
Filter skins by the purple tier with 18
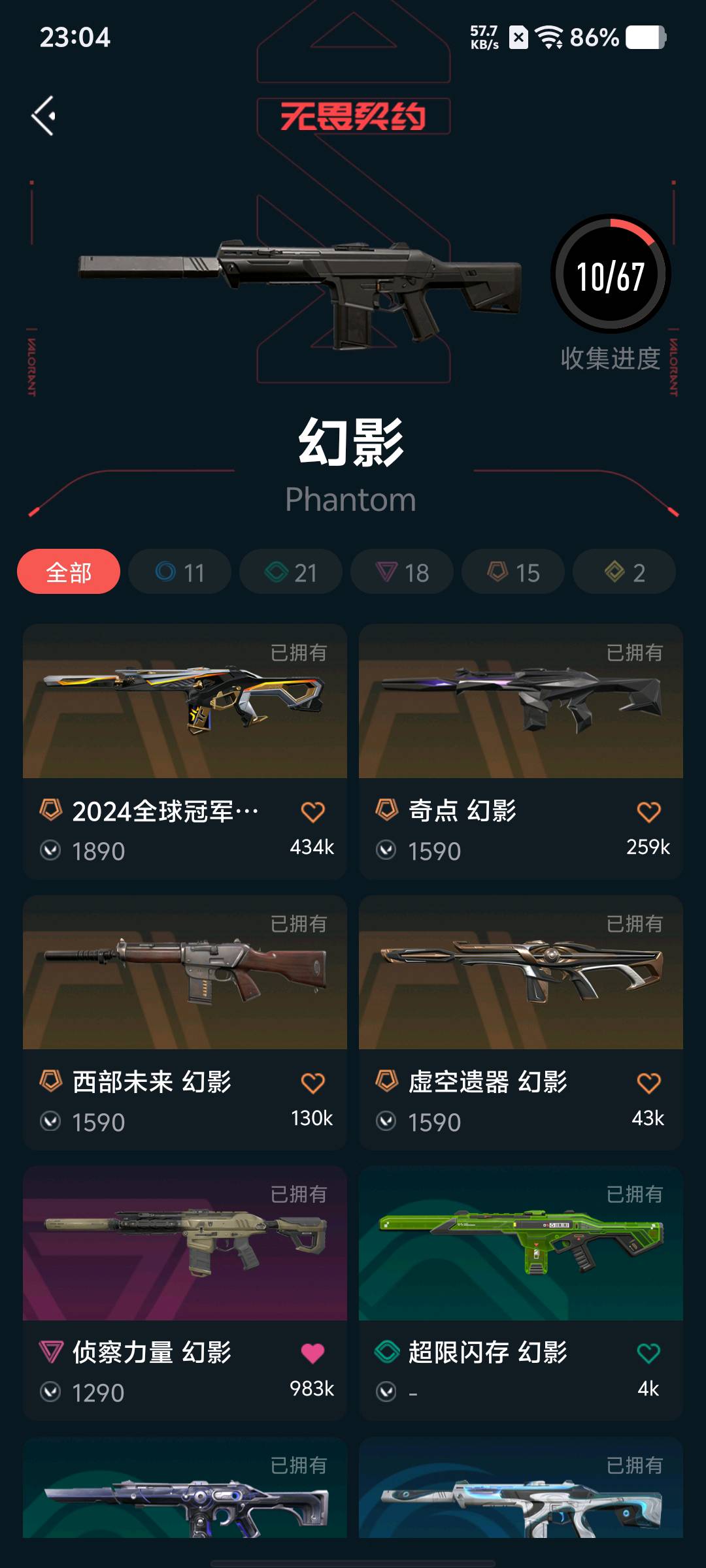[x=402, y=572]
